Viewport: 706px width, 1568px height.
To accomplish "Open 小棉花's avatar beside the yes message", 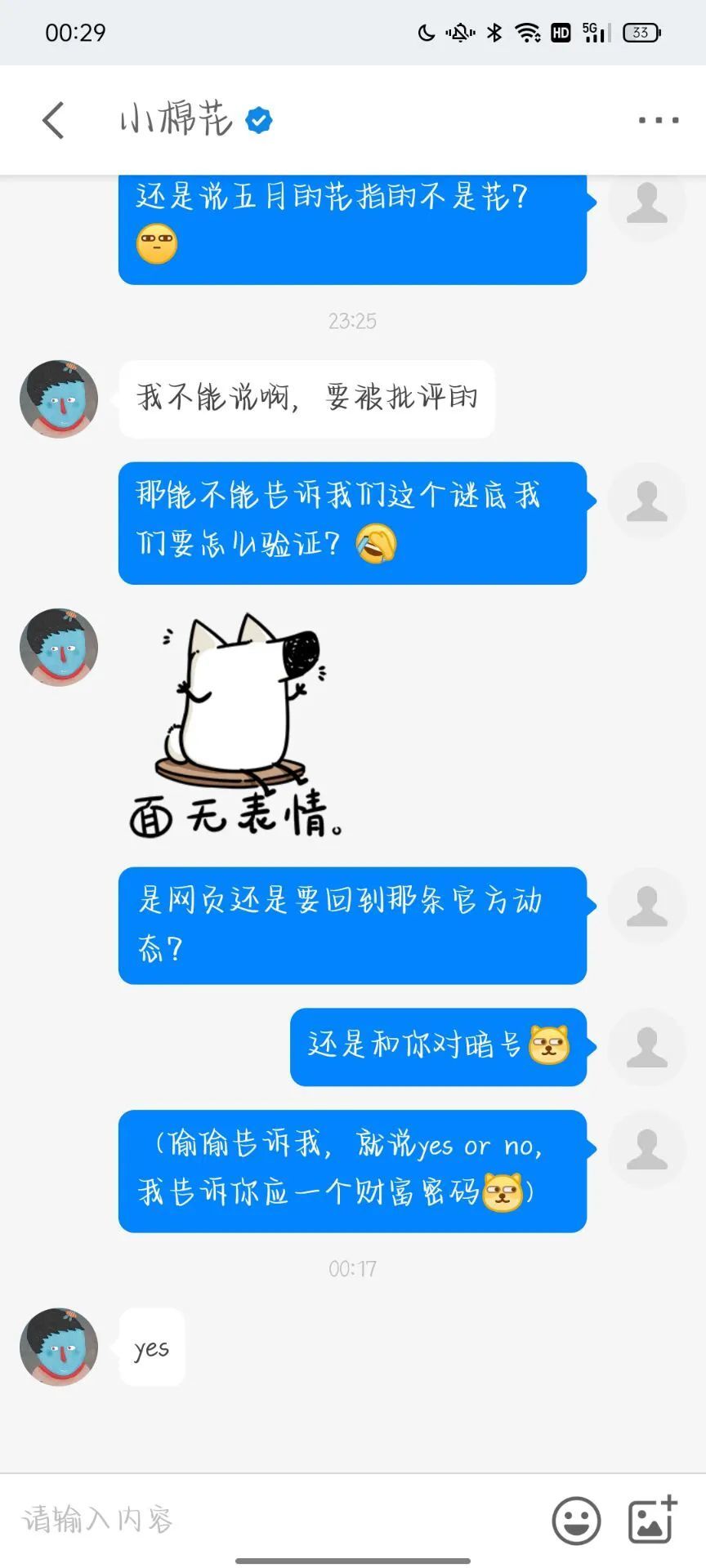I will pos(59,1347).
